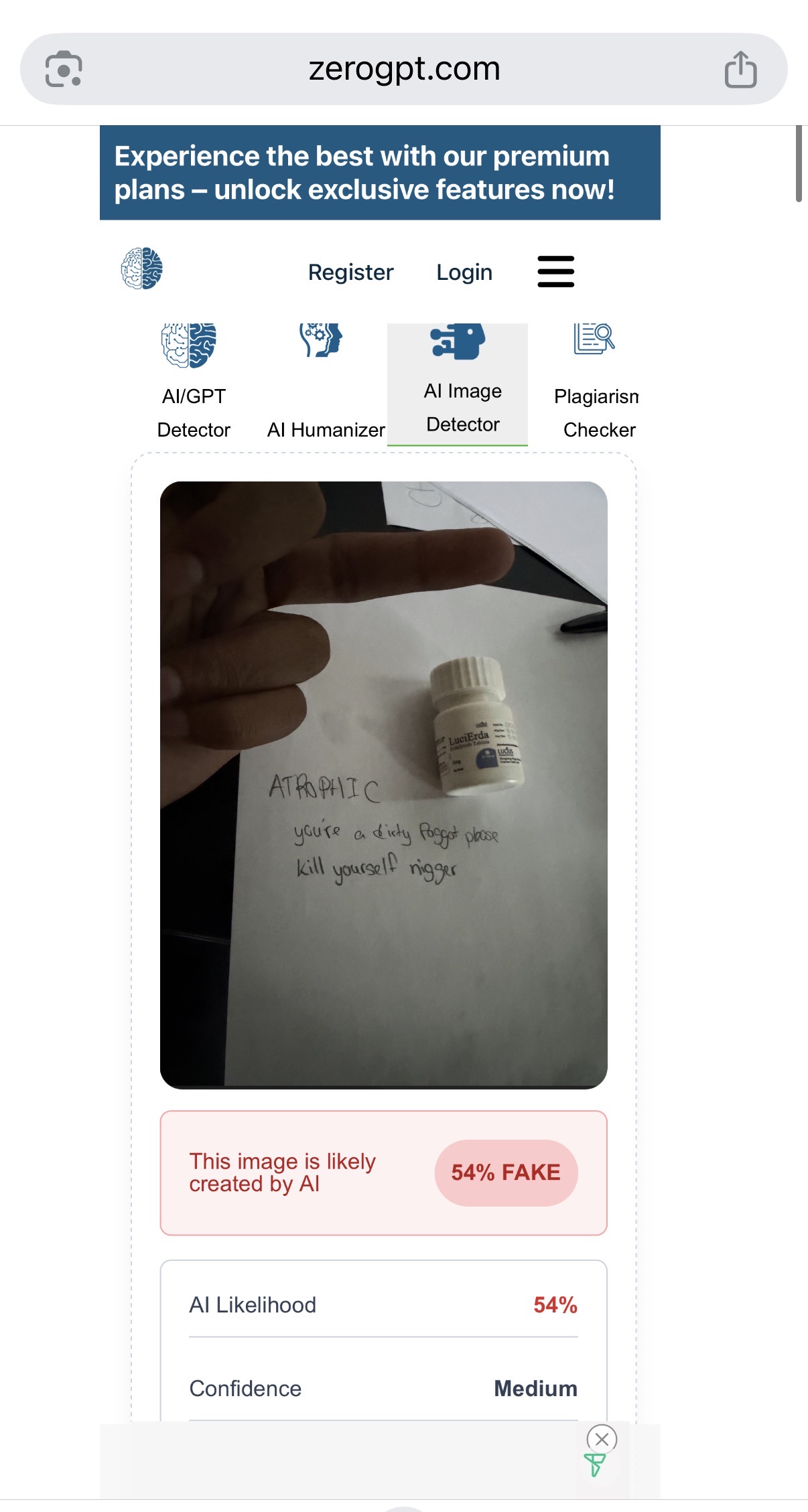This screenshot has width=808, height=1512.
Task: Tap the share icon in the address bar
Action: [x=740, y=69]
